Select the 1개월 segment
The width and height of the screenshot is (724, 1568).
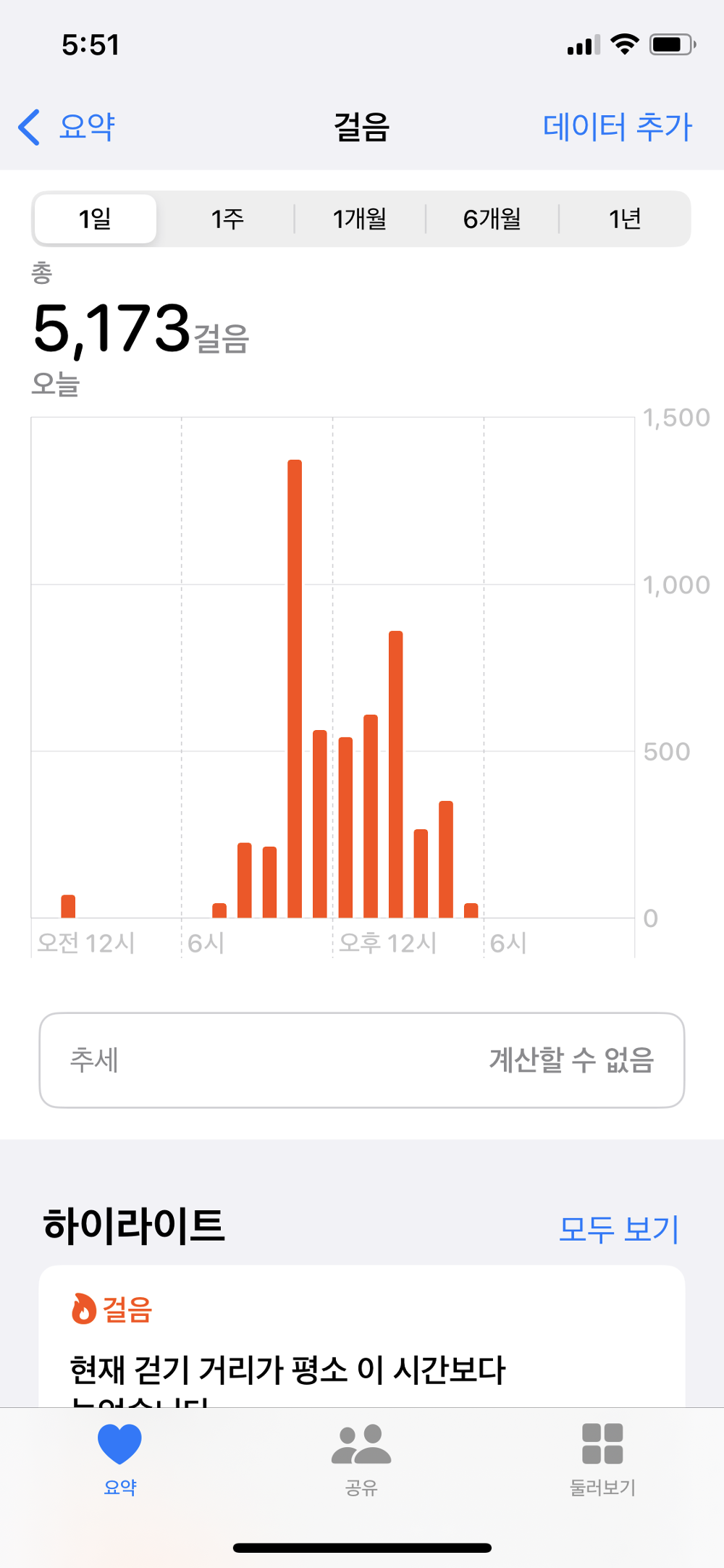pos(359,218)
